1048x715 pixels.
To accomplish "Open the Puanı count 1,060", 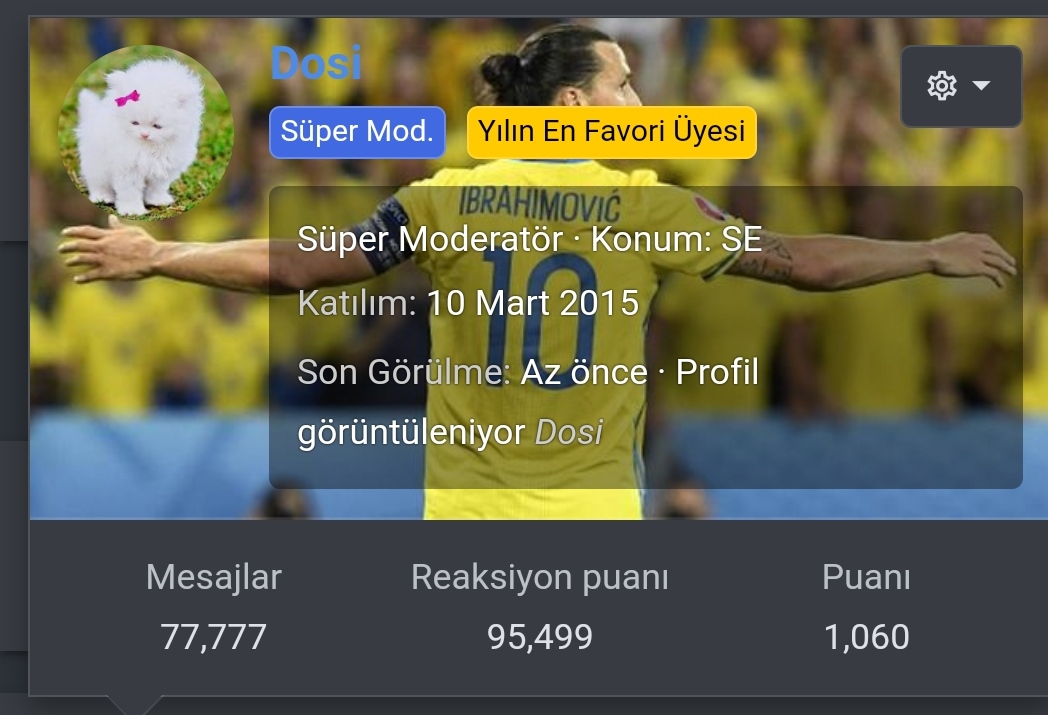I will (866, 636).
